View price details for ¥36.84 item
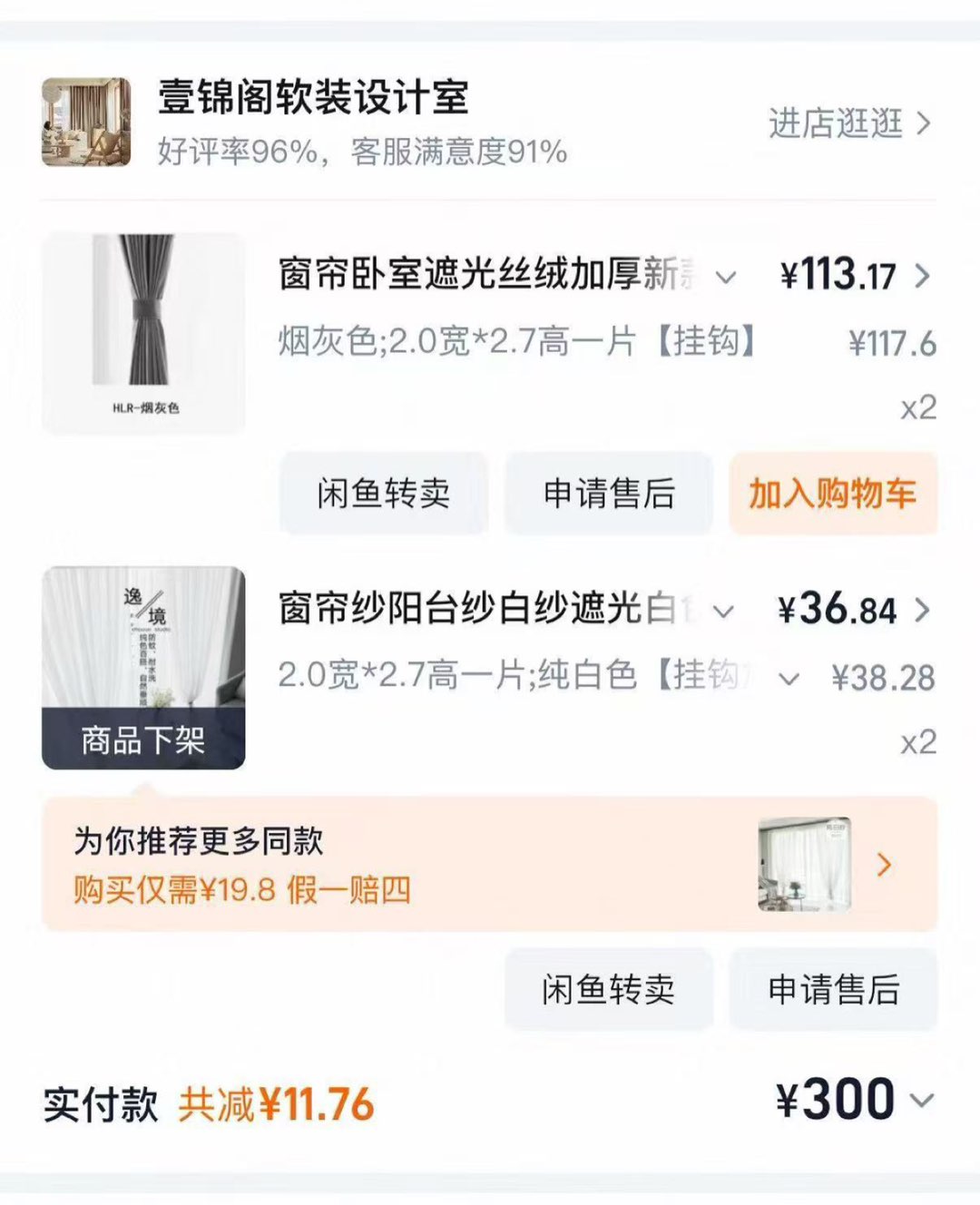The width and height of the screenshot is (980, 1205). 922,610
